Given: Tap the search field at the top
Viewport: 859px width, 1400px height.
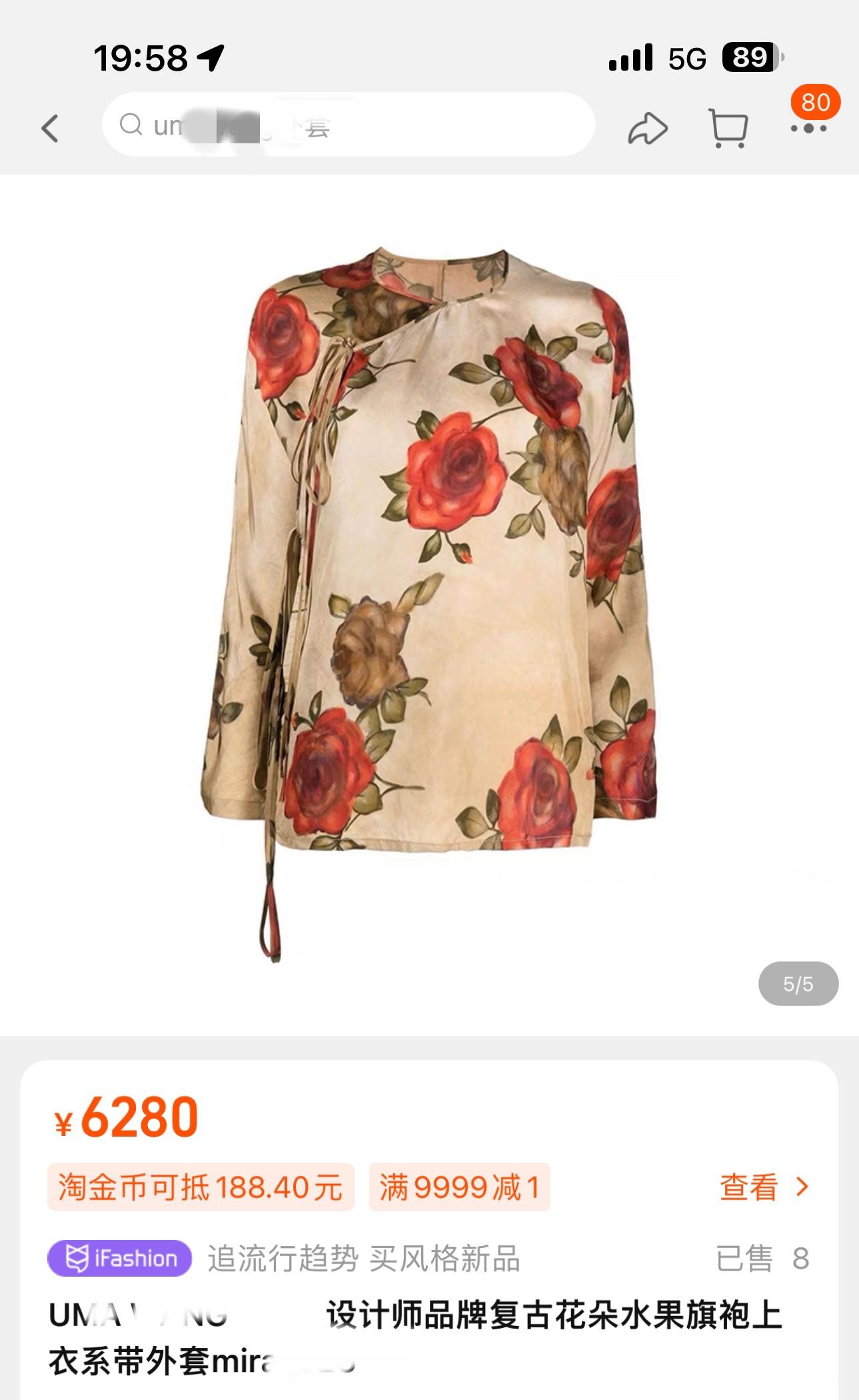Looking at the screenshot, I should [348, 125].
